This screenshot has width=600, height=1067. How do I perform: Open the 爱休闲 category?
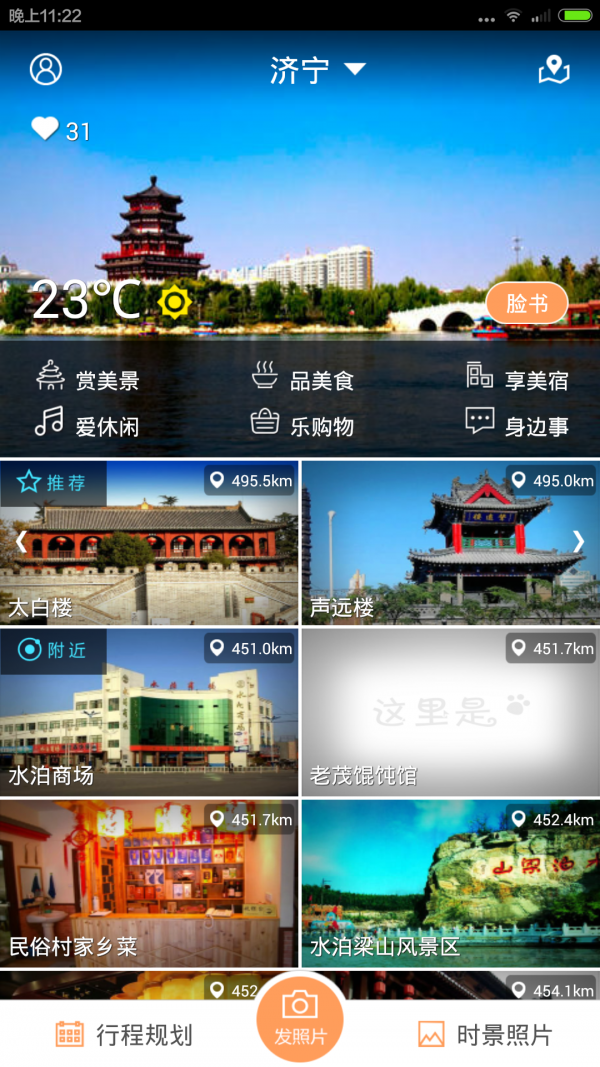(x=88, y=424)
